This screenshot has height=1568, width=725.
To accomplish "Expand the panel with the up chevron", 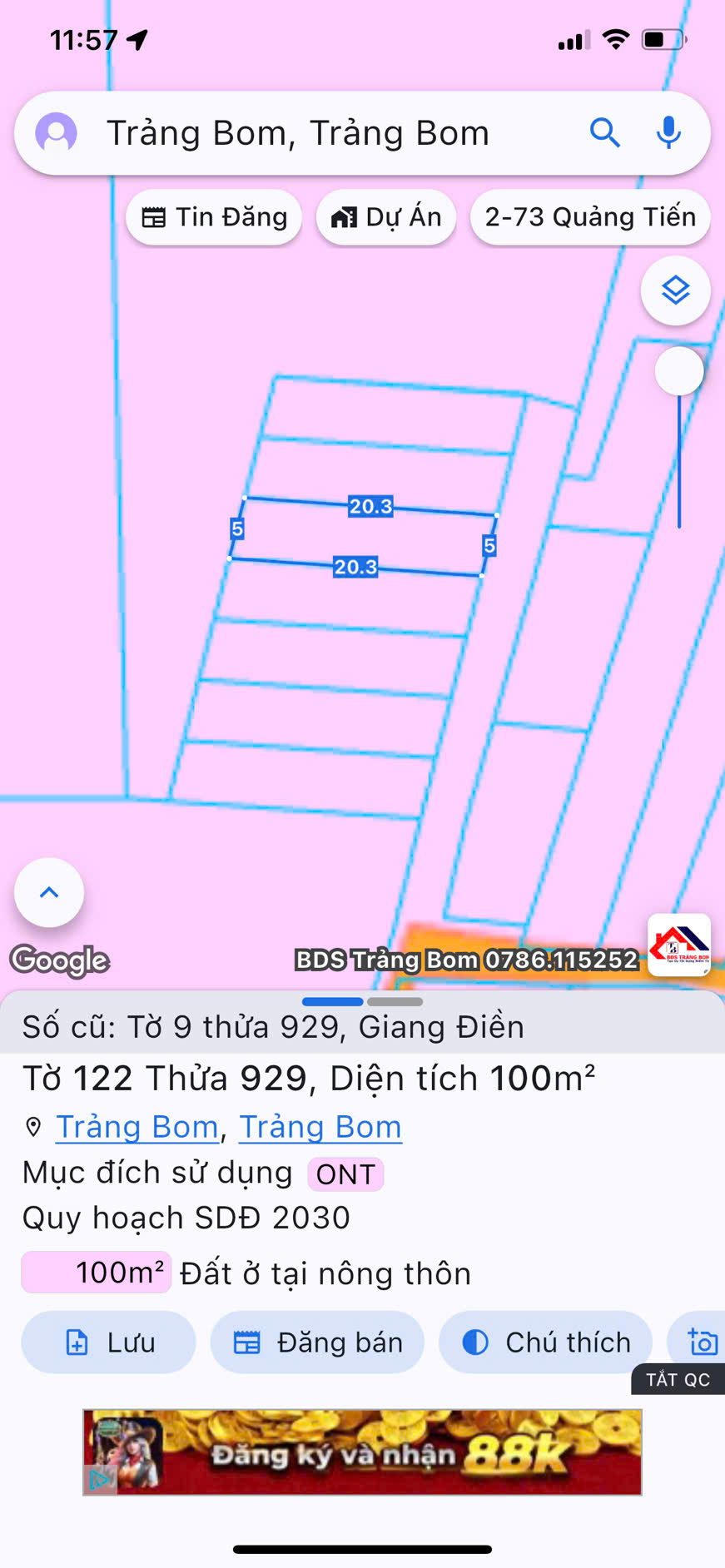I will [x=49, y=892].
